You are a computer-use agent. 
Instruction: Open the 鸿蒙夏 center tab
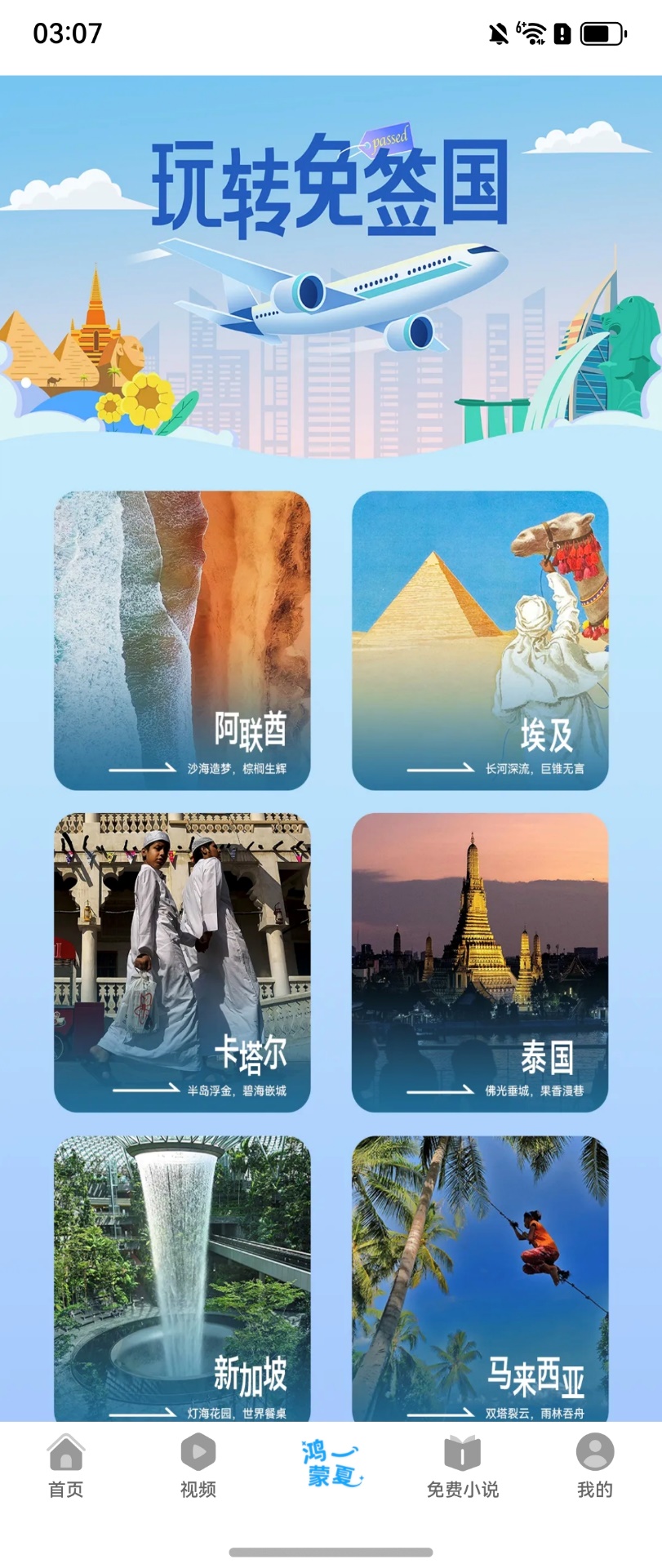pos(331,1464)
